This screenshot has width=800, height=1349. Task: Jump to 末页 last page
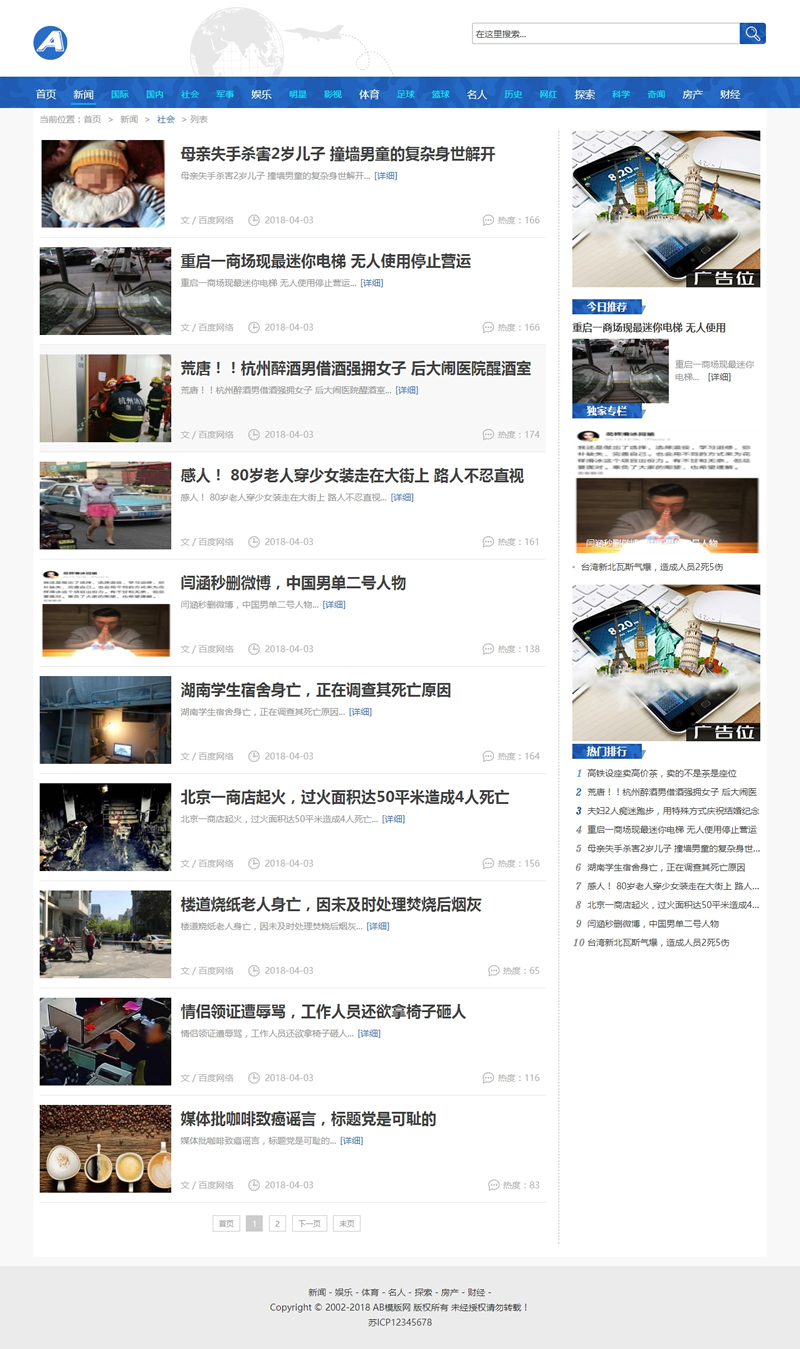click(346, 1223)
